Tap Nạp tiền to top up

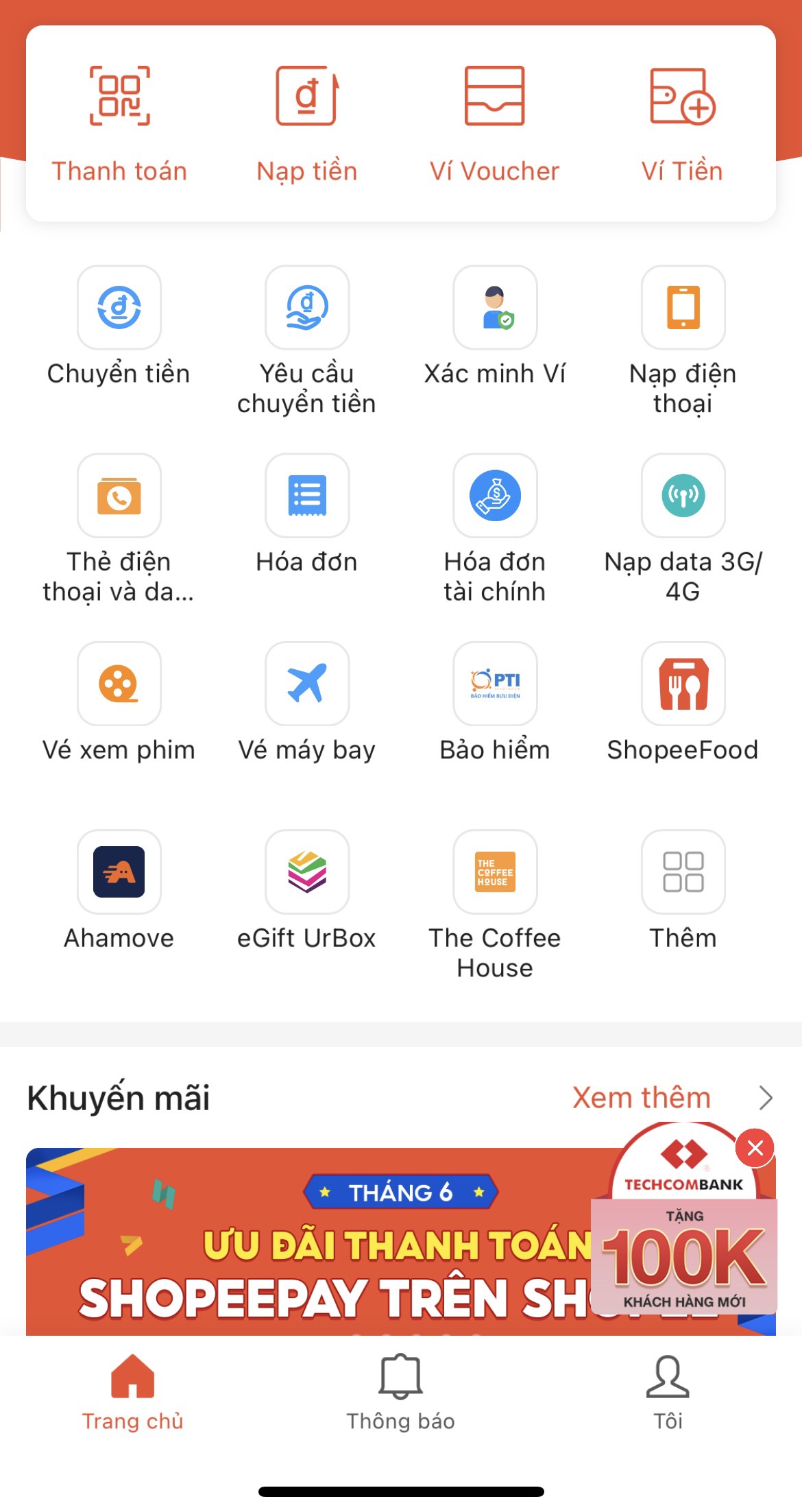[x=306, y=123]
